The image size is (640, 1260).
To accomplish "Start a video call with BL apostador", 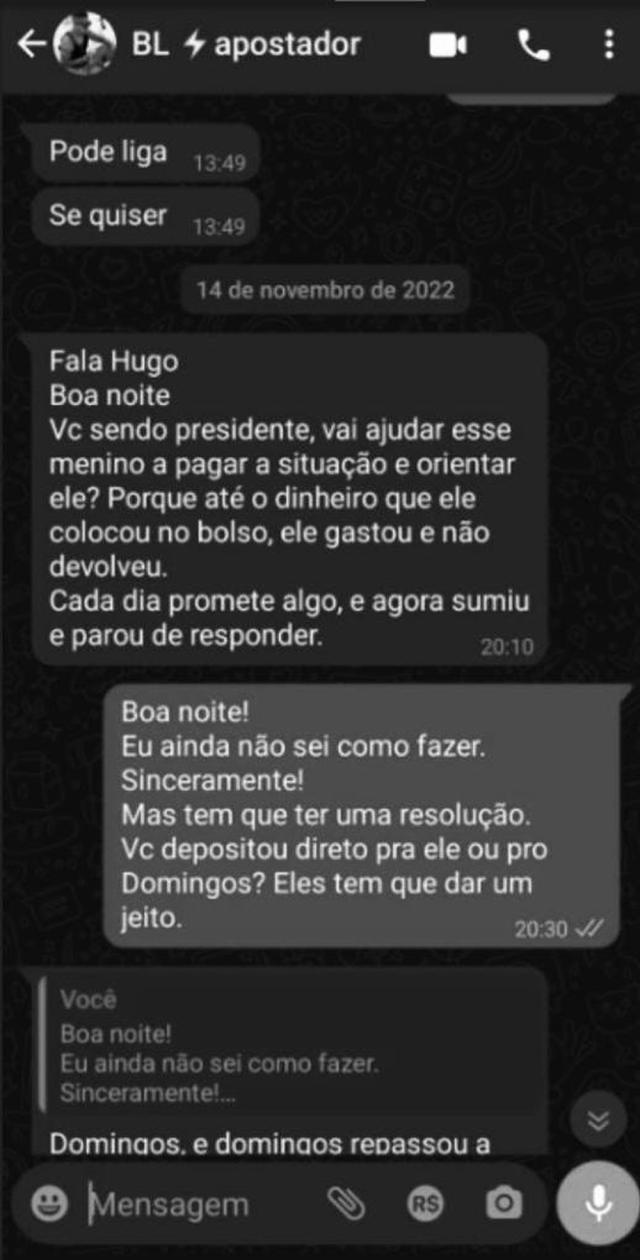I will coord(448,45).
